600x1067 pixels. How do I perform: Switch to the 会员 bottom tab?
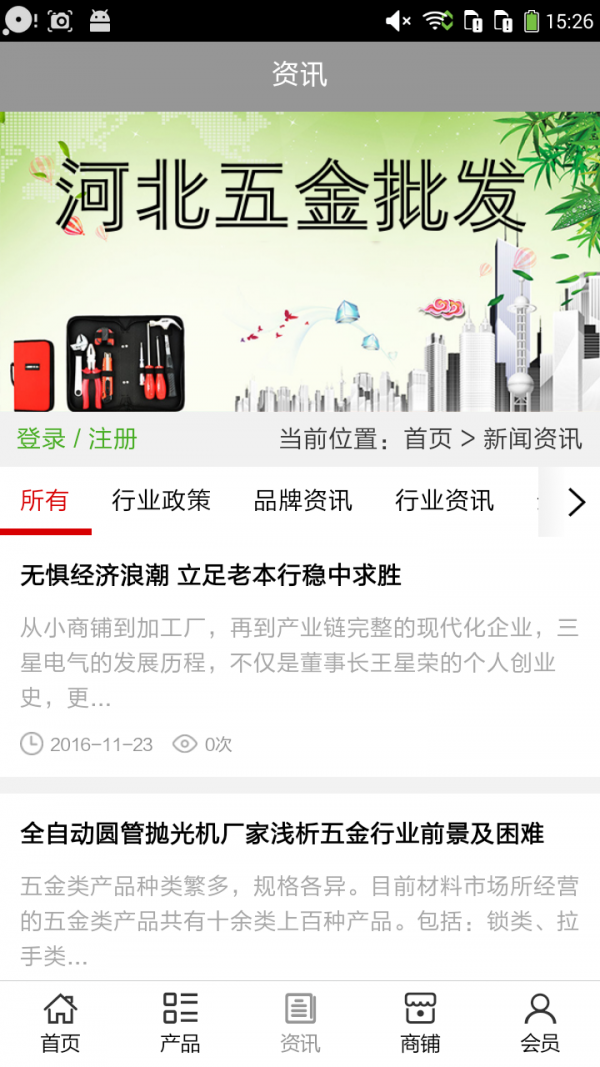click(540, 1024)
